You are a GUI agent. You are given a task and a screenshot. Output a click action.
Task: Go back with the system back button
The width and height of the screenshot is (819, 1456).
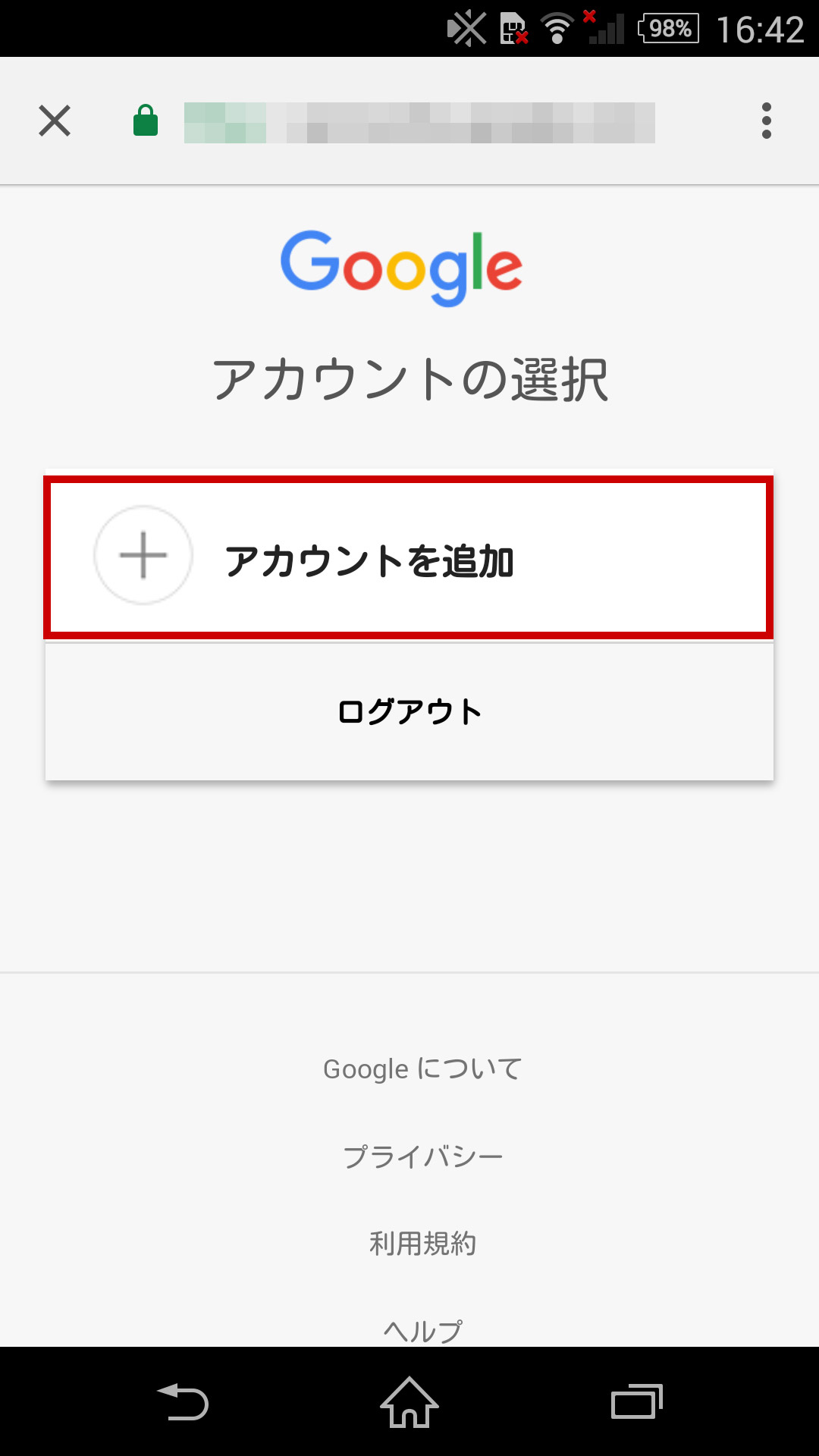(x=182, y=1401)
